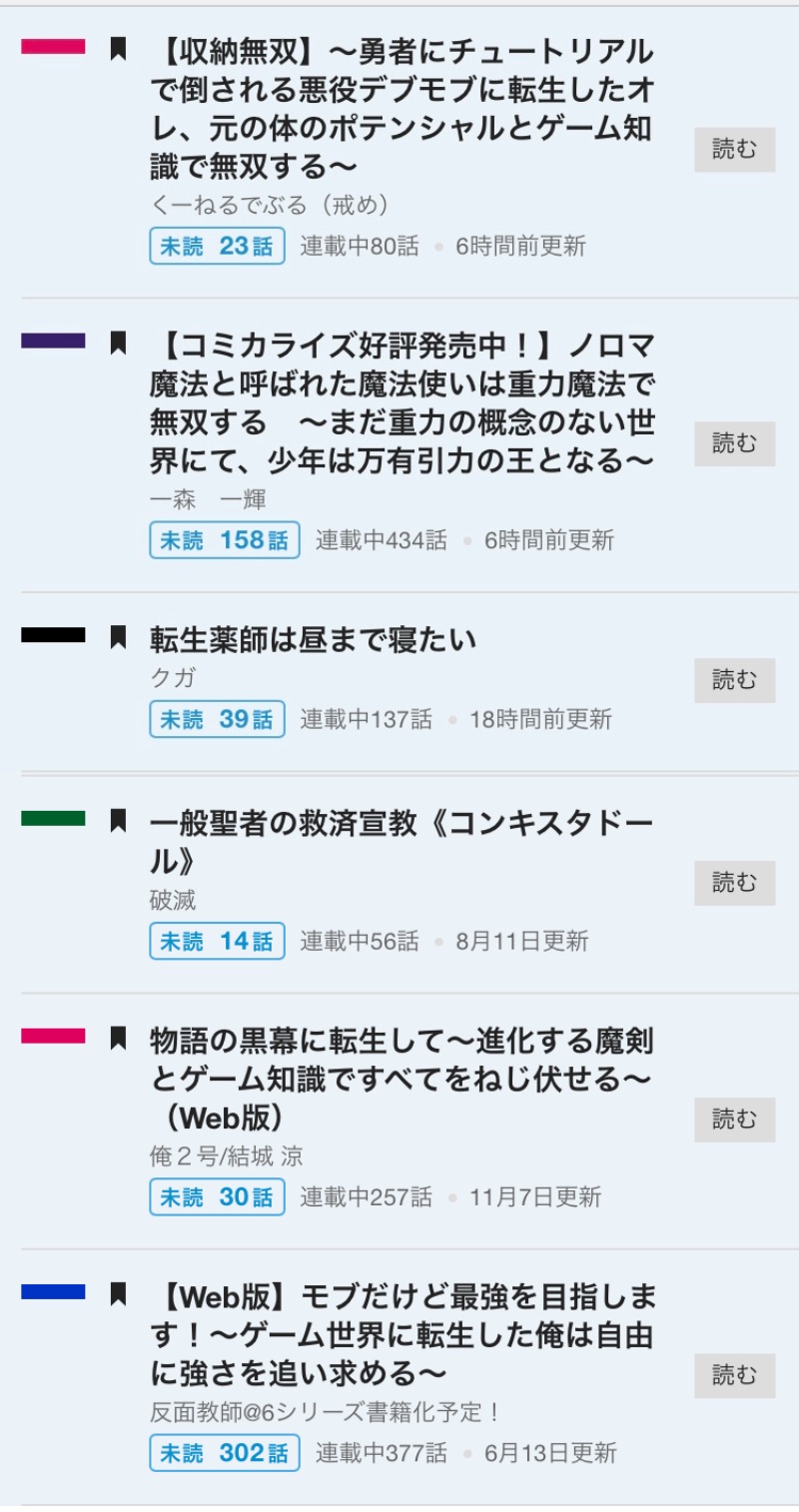The width and height of the screenshot is (799, 1512).
Task: Tap 読む for ノロマ魔法と呼ばれた魔法使い
Action: [734, 443]
